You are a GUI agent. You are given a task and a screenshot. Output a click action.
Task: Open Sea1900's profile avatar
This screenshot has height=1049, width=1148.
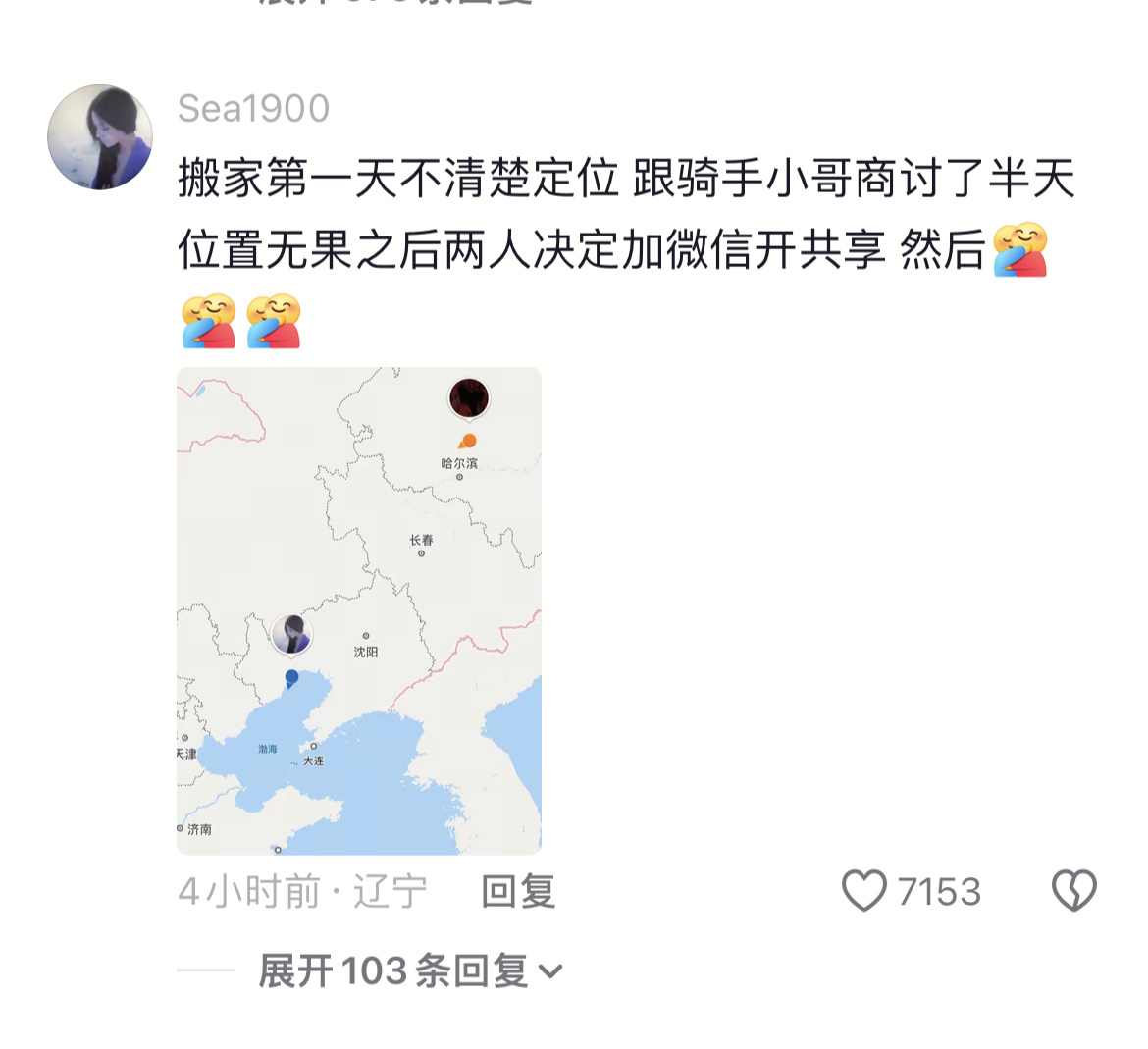click(x=100, y=137)
